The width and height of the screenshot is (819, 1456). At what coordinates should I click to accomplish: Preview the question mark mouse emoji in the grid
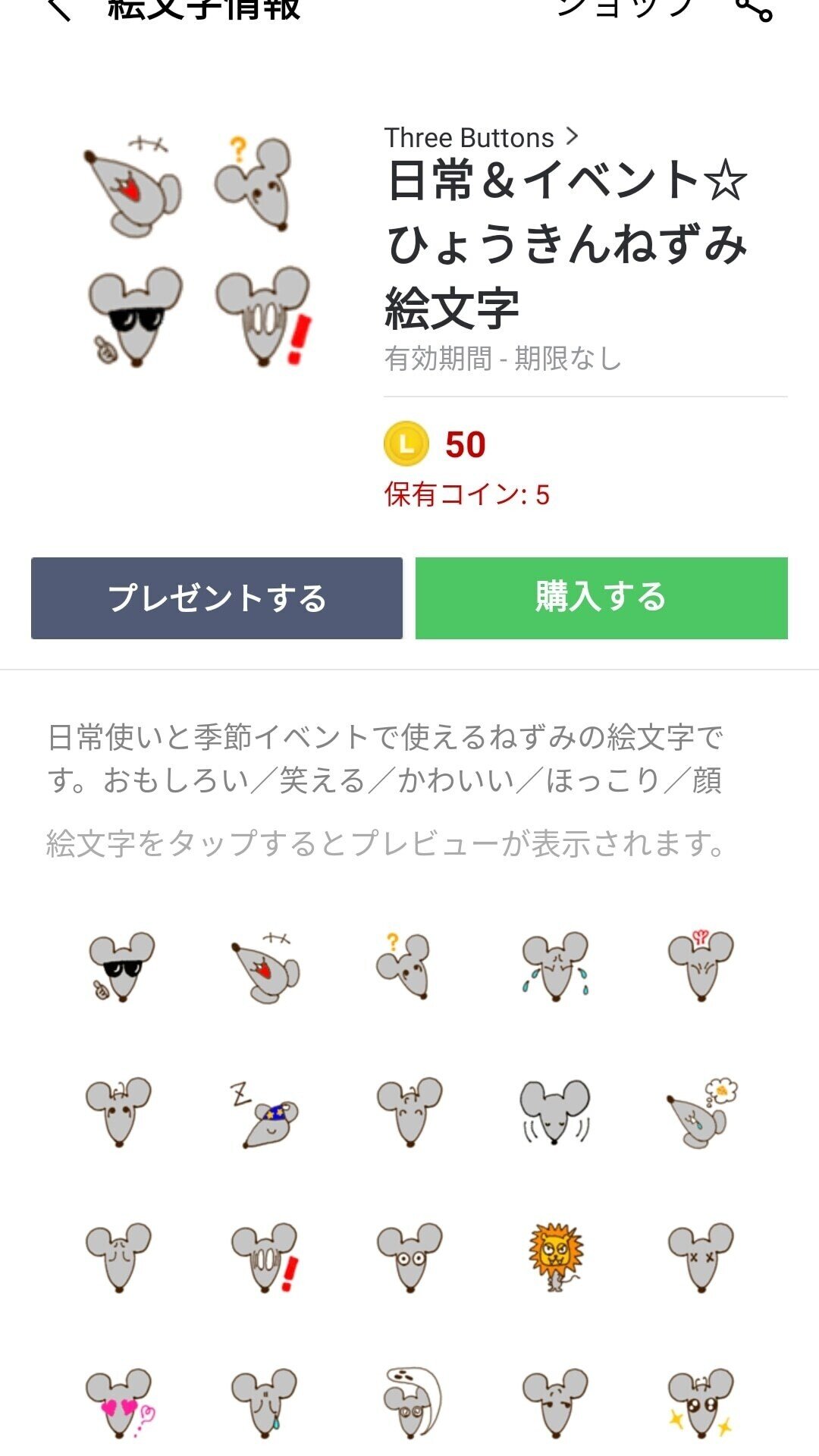[409, 966]
